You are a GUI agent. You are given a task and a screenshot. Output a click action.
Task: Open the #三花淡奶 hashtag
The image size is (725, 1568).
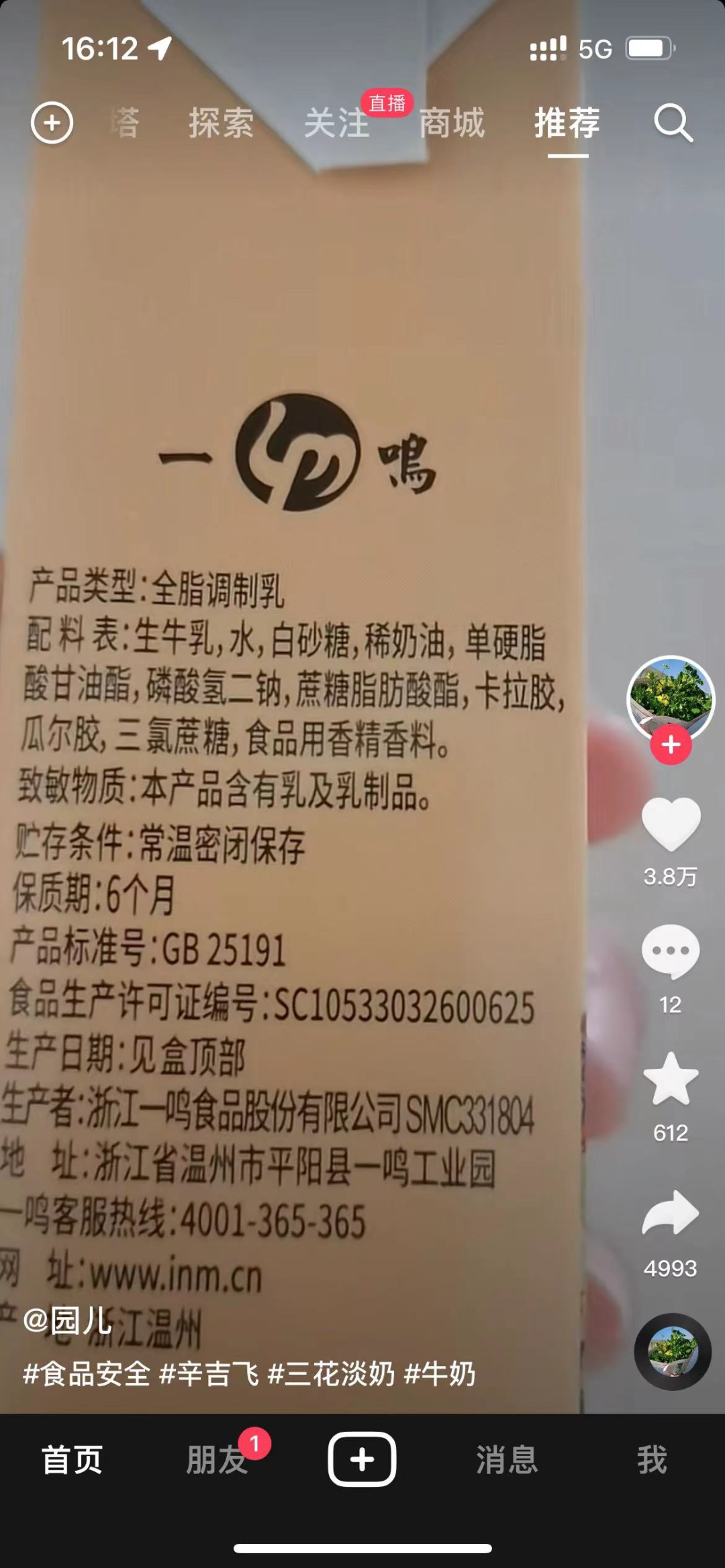point(331,1374)
